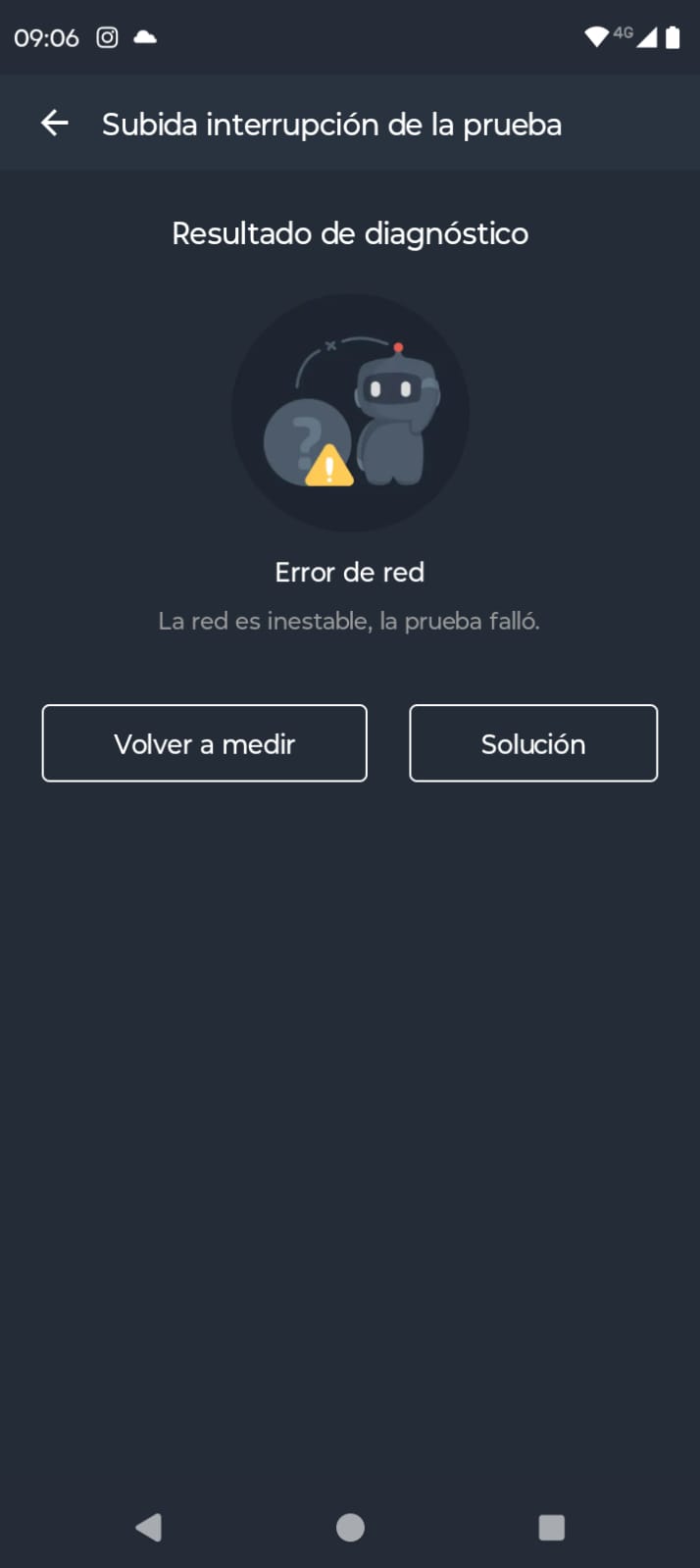Open the Solución button
The image size is (700, 1568).
click(x=532, y=743)
